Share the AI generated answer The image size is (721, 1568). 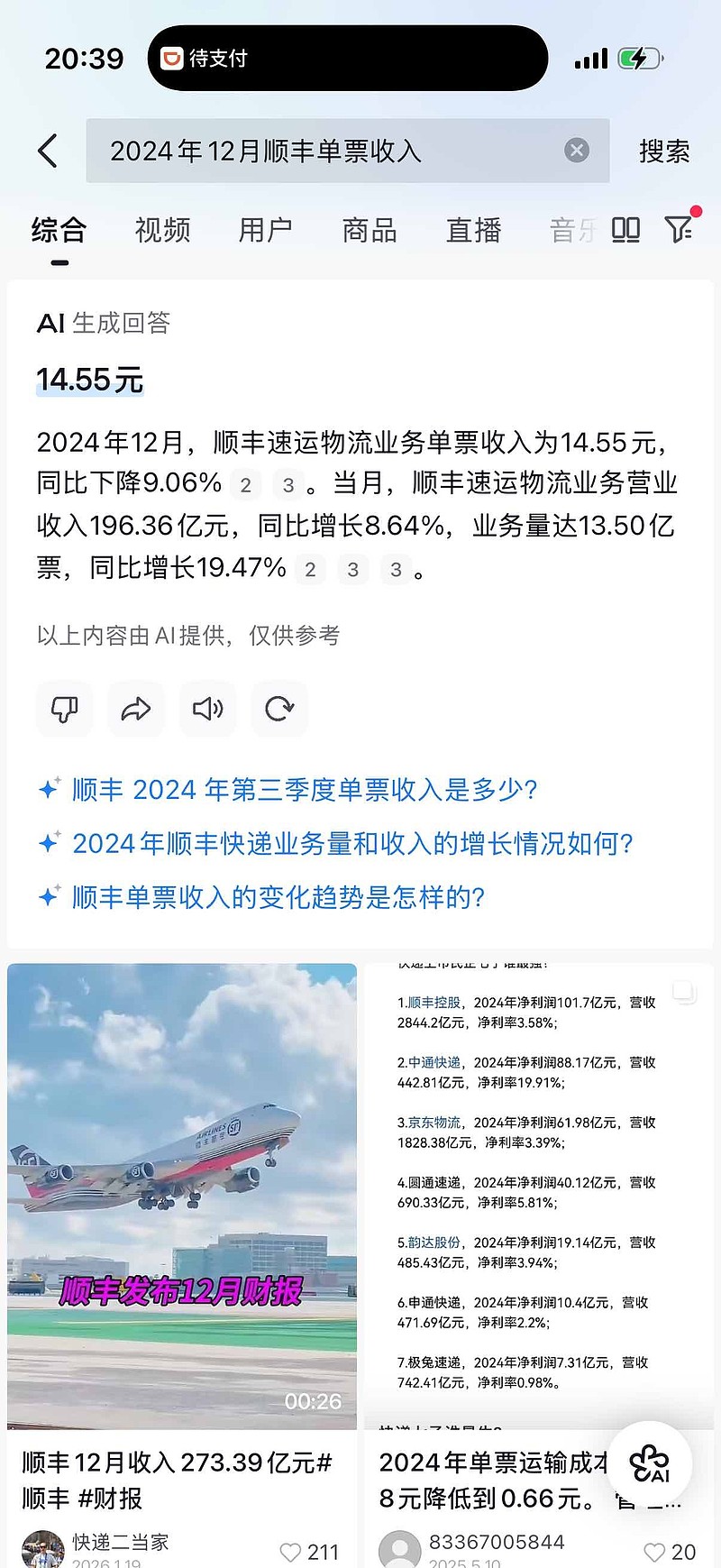click(x=135, y=710)
